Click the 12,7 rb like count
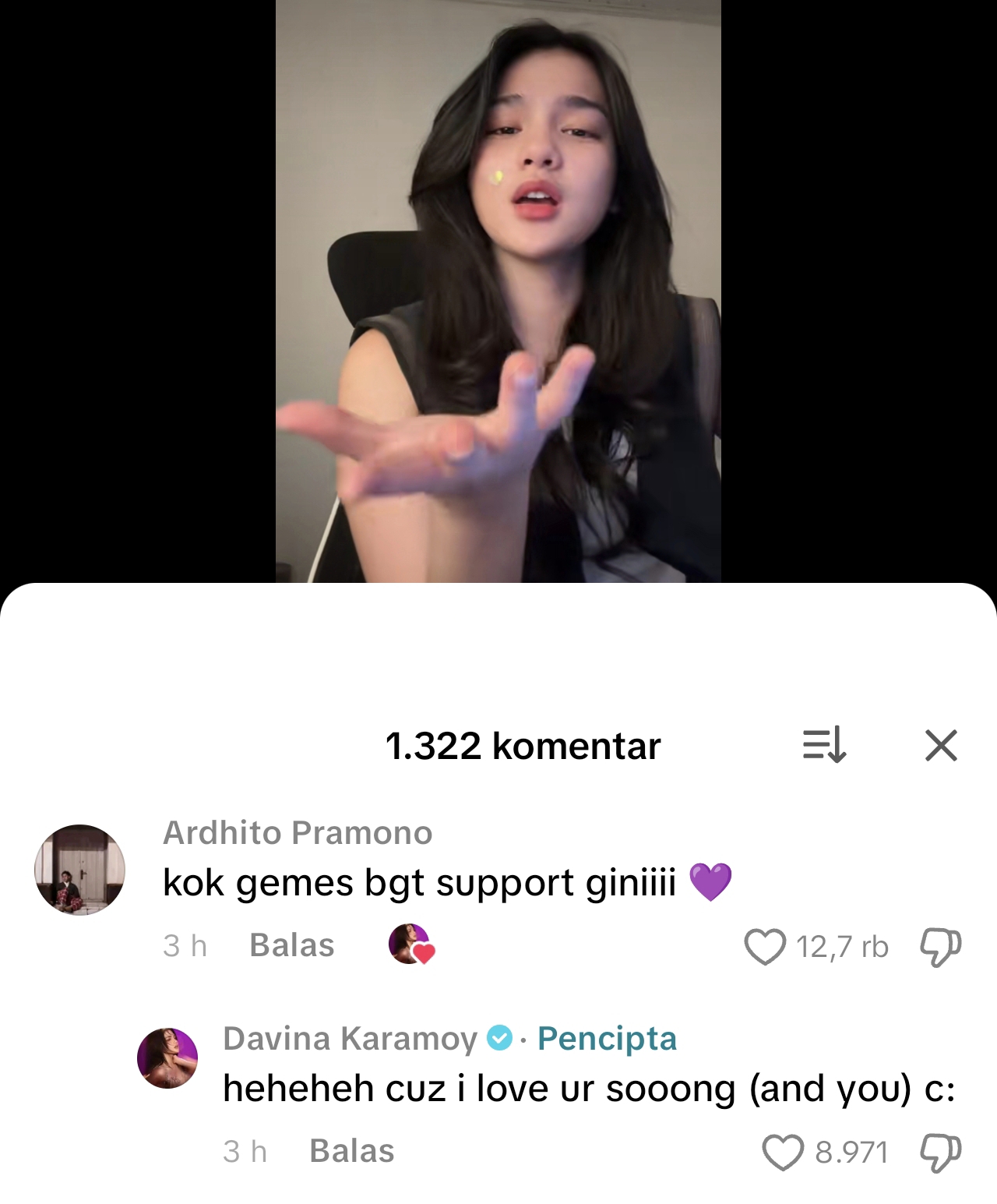Viewport: 997px width, 1204px height. [840, 945]
